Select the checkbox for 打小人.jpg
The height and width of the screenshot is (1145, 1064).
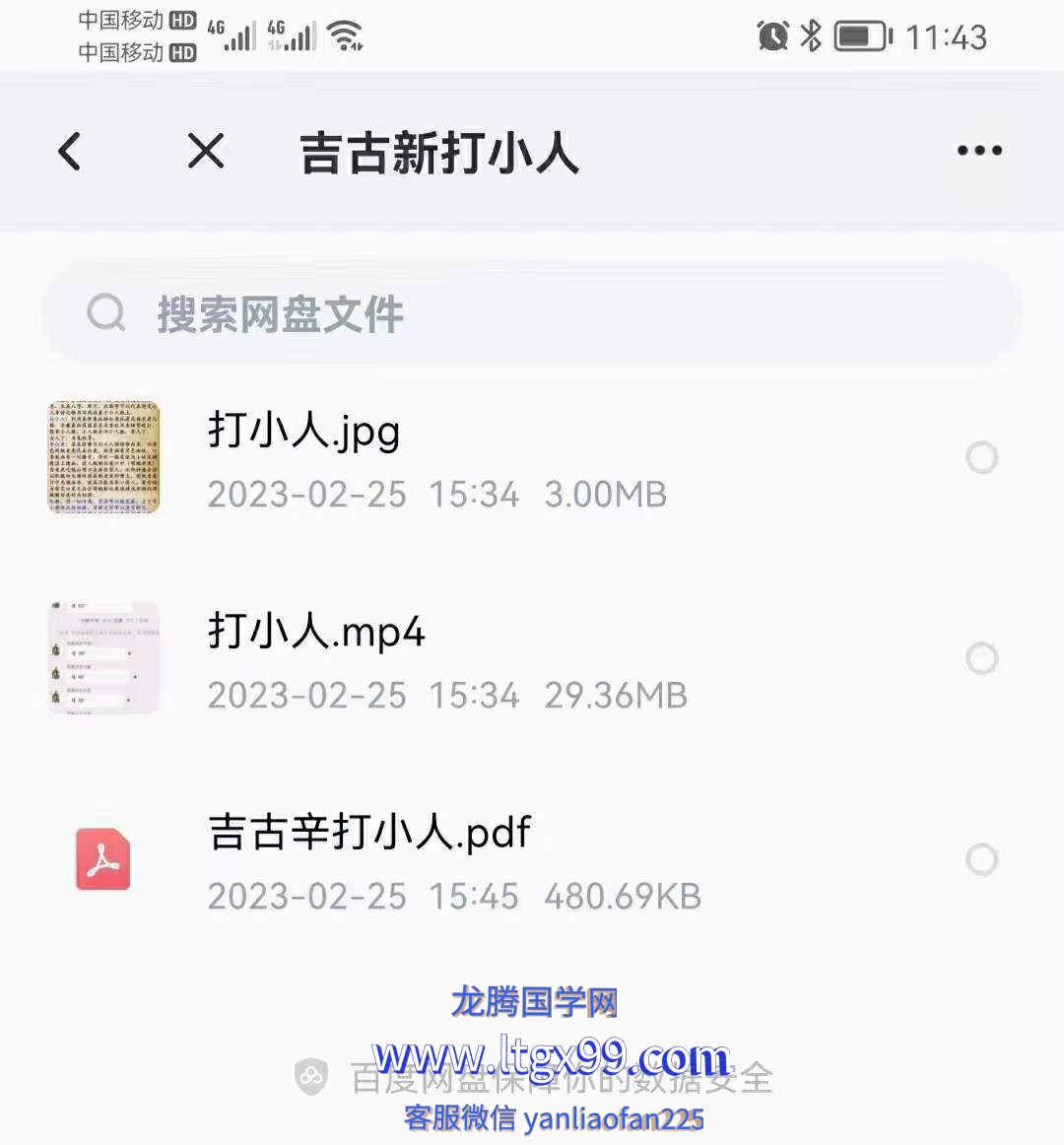pyautogui.click(x=981, y=457)
